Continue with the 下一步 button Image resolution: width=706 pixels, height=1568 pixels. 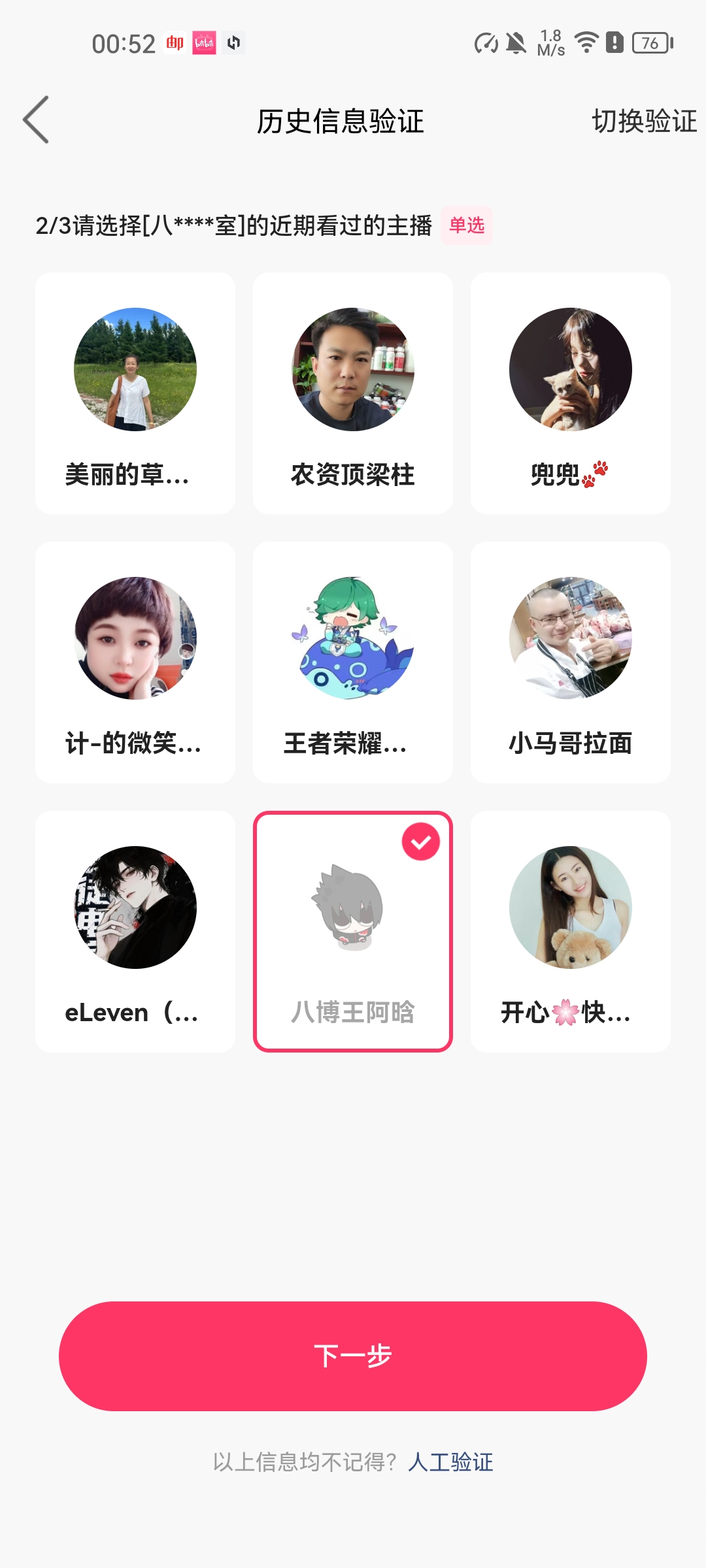tap(353, 1356)
